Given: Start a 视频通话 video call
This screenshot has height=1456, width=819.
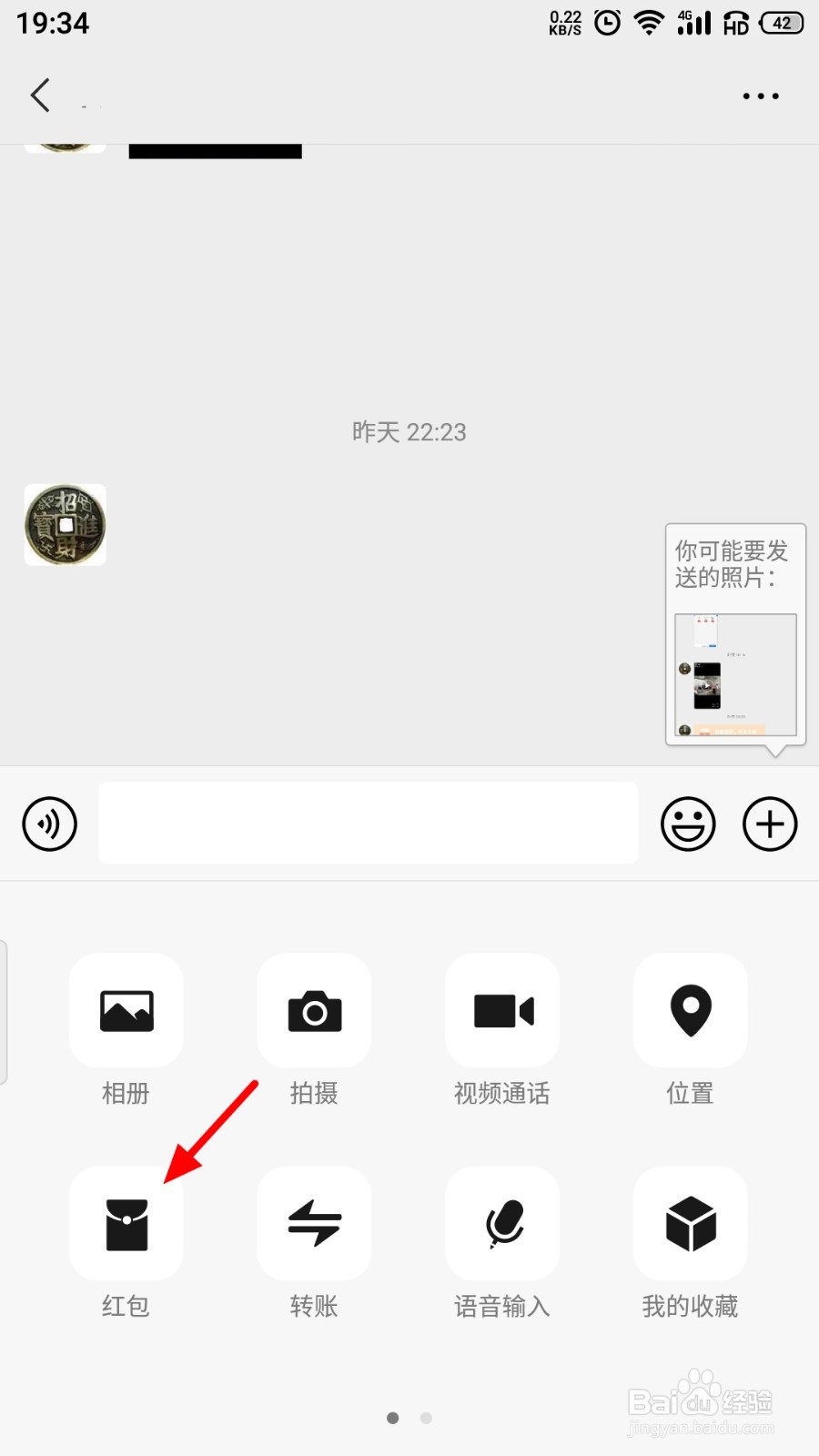Looking at the screenshot, I should 501,1010.
